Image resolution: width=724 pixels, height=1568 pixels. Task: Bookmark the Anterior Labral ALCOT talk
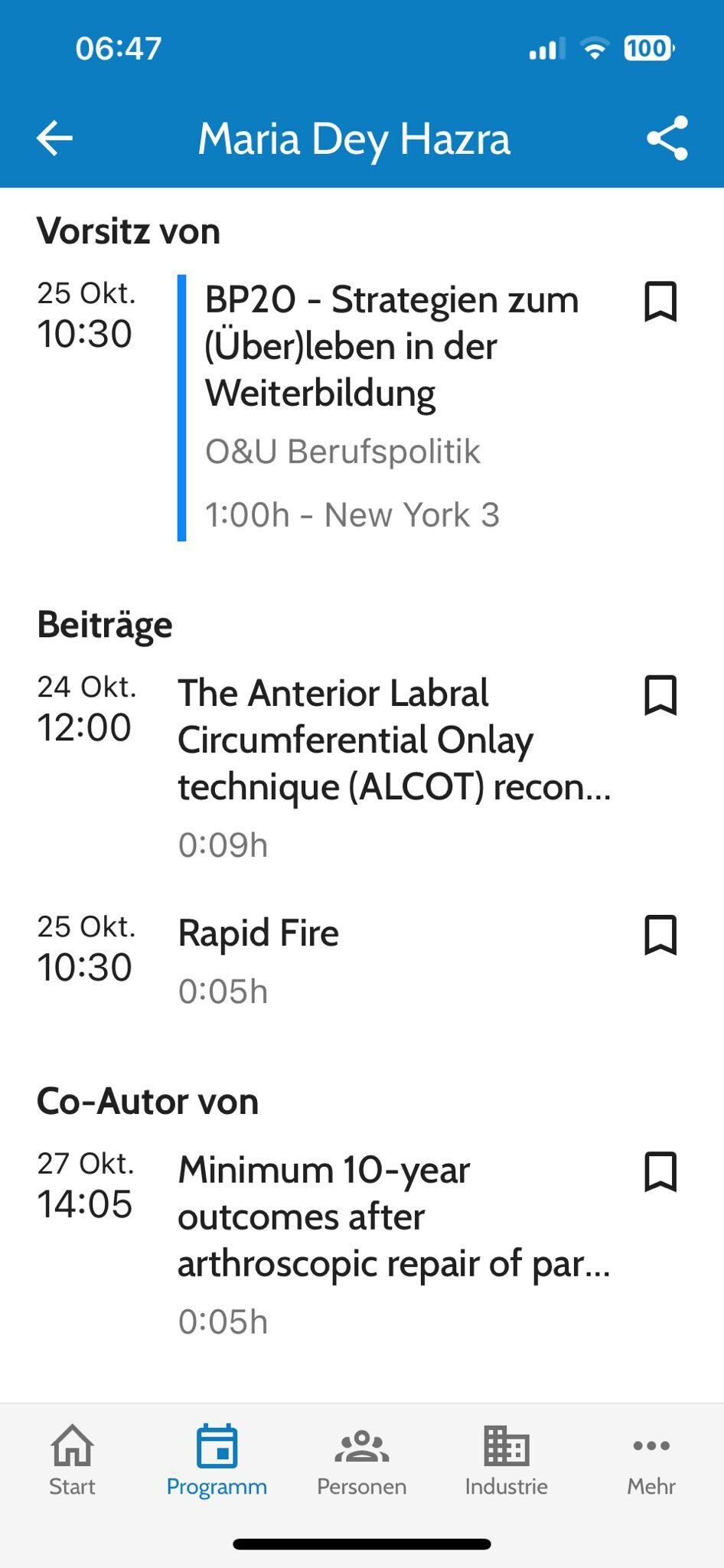pos(660,695)
